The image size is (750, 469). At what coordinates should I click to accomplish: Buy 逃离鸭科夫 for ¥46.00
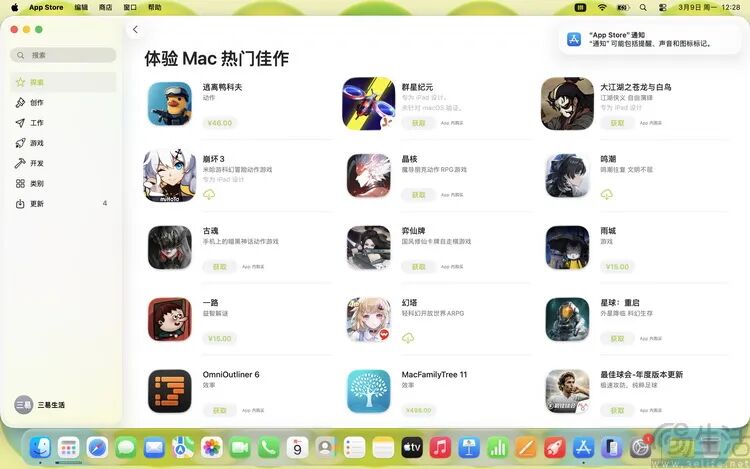pos(219,123)
